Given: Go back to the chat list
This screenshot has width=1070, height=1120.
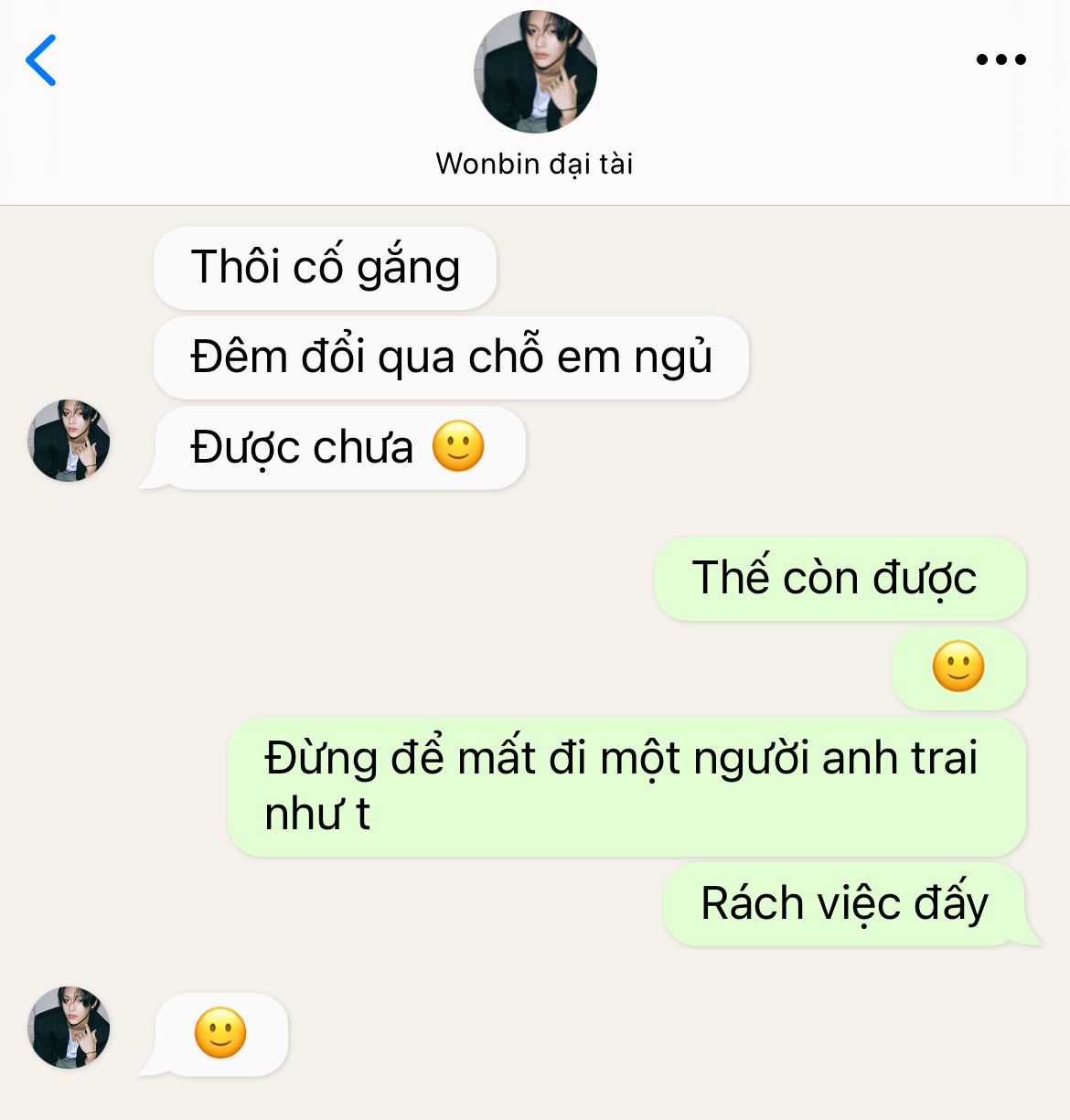Looking at the screenshot, I should [x=41, y=60].
